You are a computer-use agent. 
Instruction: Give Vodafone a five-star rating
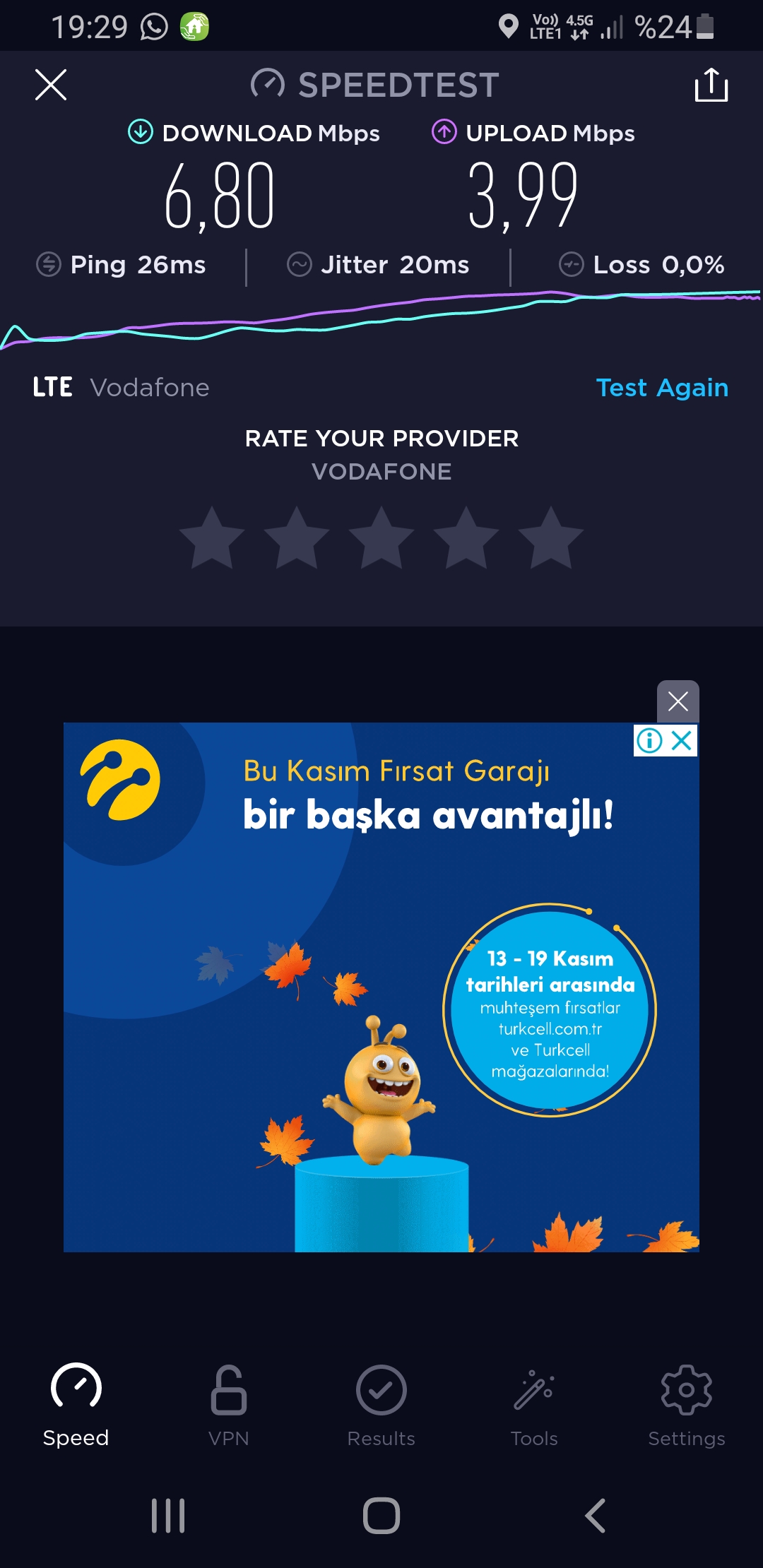pos(551,538)
